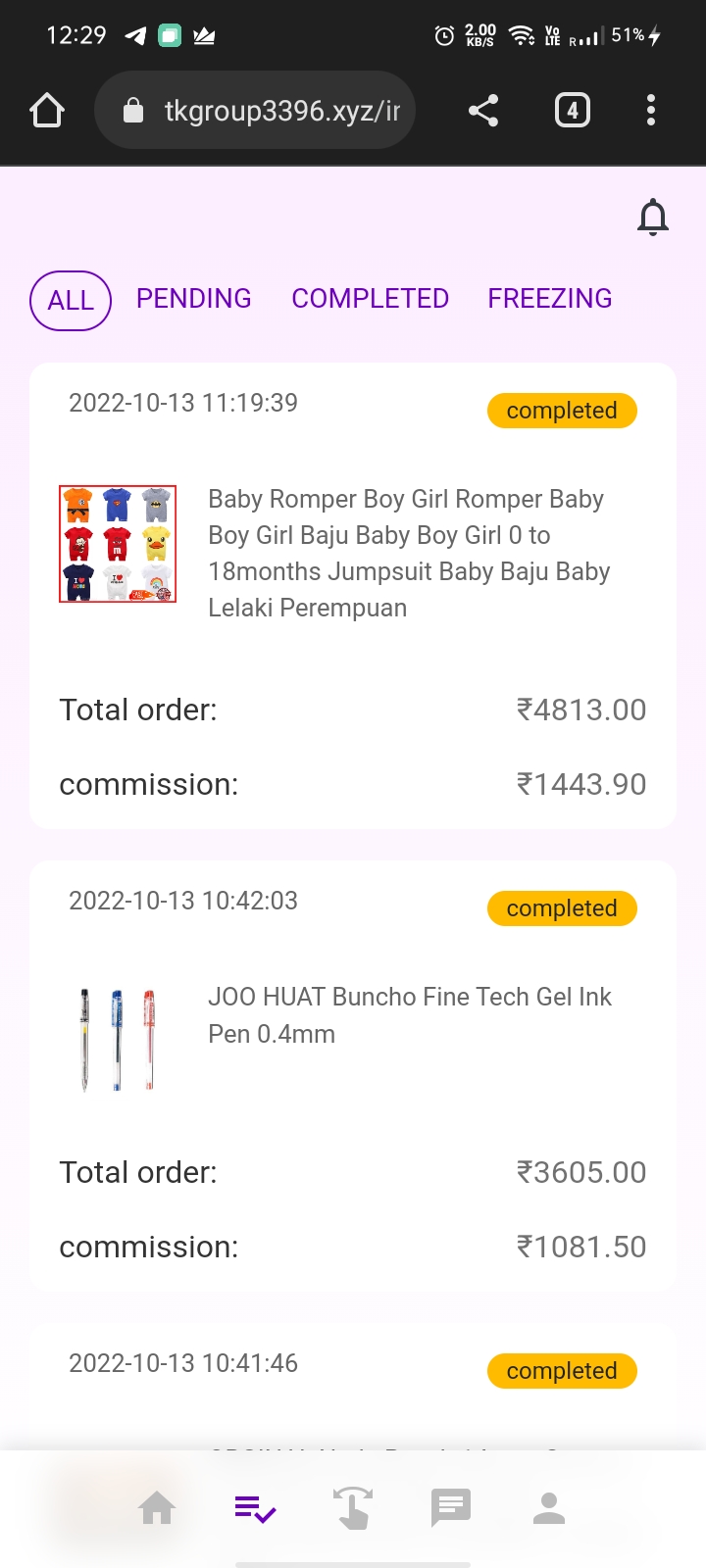Switch to the FREEZING tab

coord(549,299)
